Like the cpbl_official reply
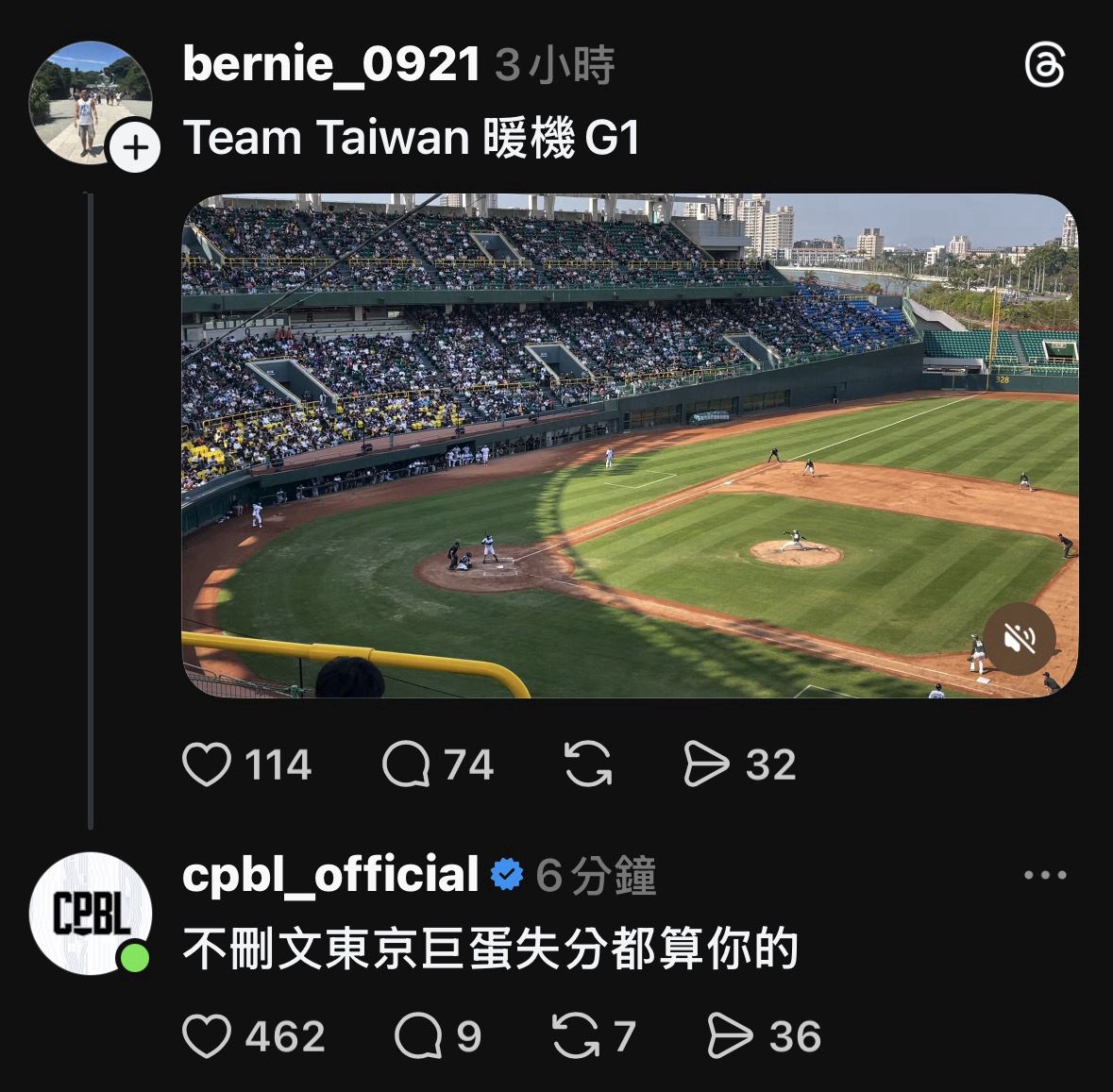This screenshot has height=1092, width=1113. click(207, 1036)
